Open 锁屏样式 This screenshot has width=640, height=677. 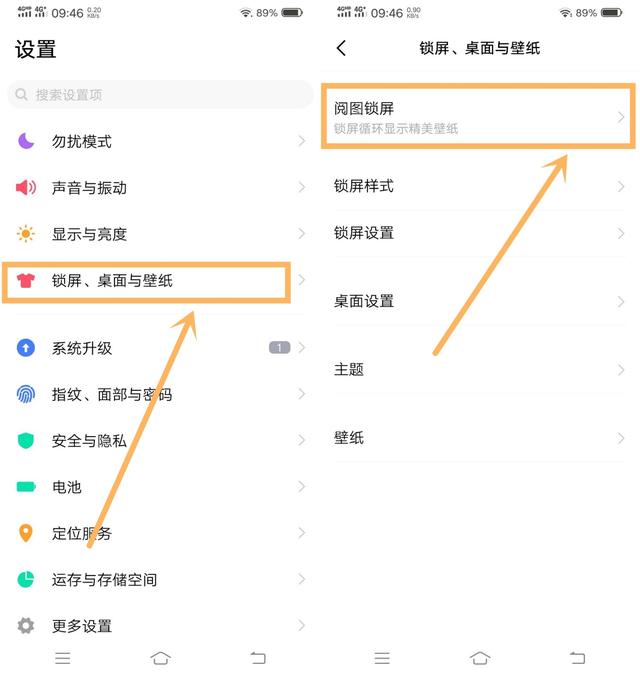point(479,186)
